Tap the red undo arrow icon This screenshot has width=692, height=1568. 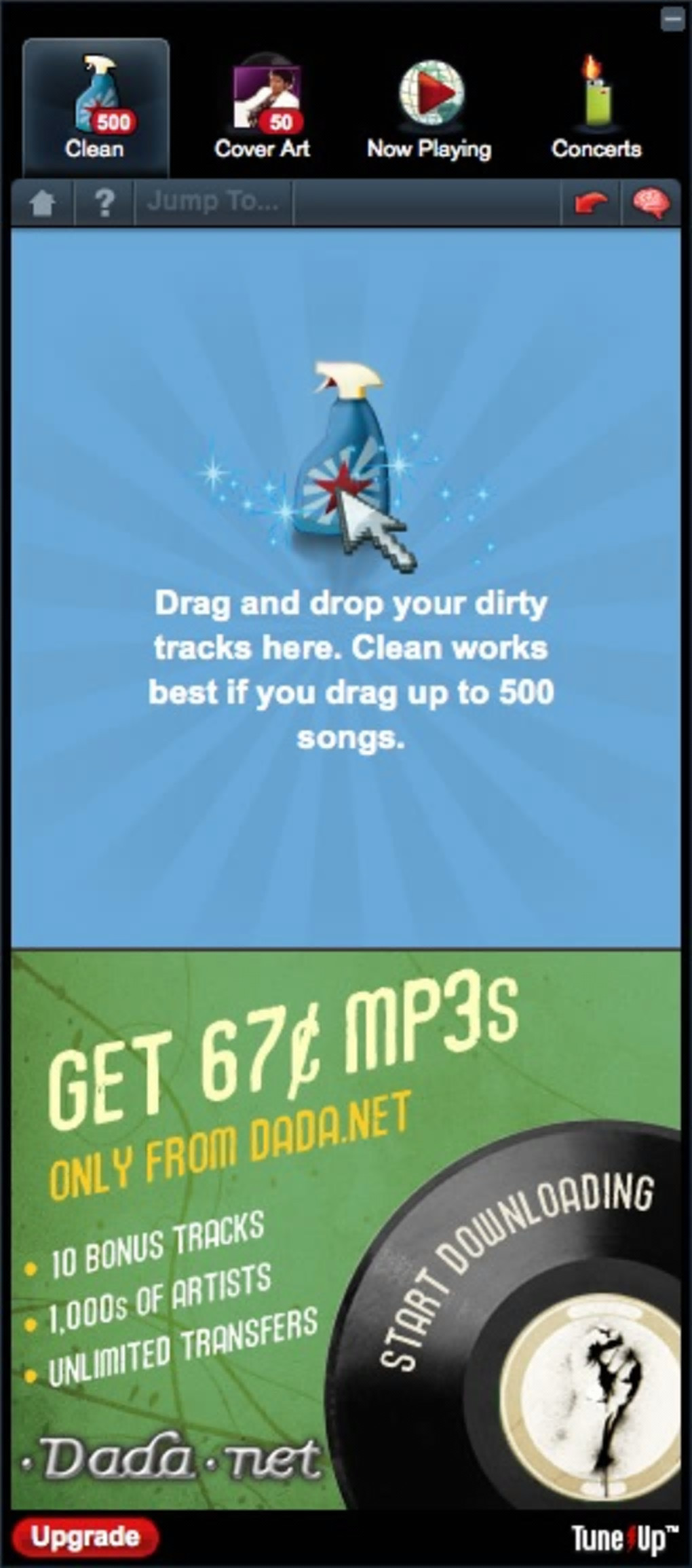point(590,203)
